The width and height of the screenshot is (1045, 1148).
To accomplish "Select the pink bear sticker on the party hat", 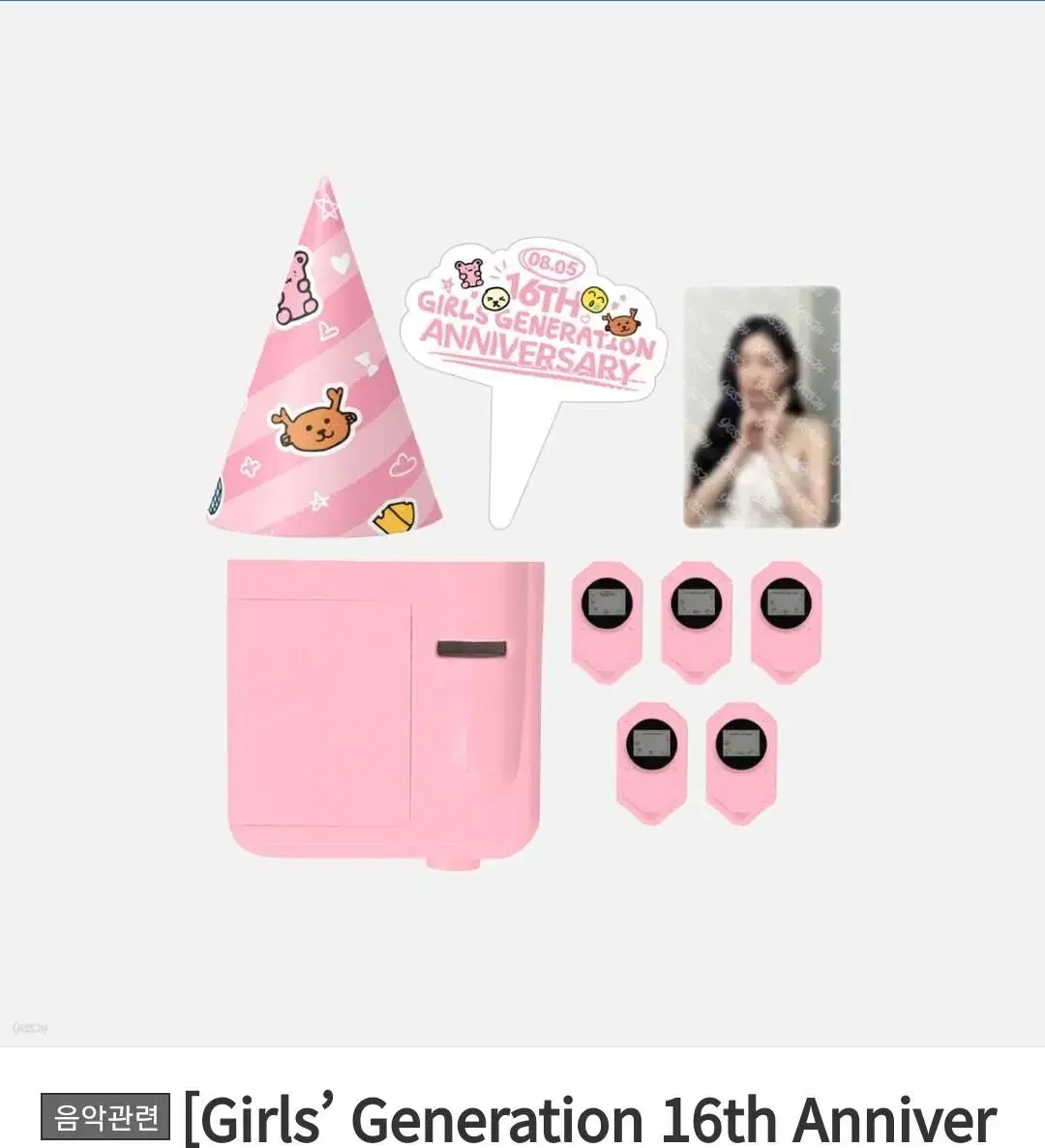I will (x=292, y=284).
